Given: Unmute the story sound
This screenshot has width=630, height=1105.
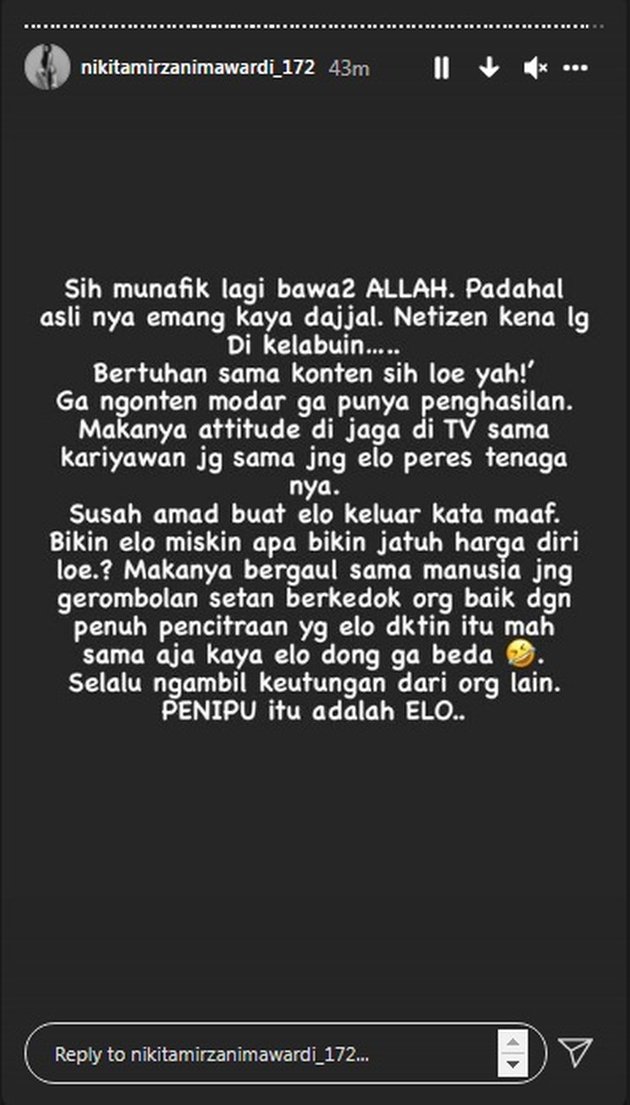Looking at the screenshot, I should [534, 68].
